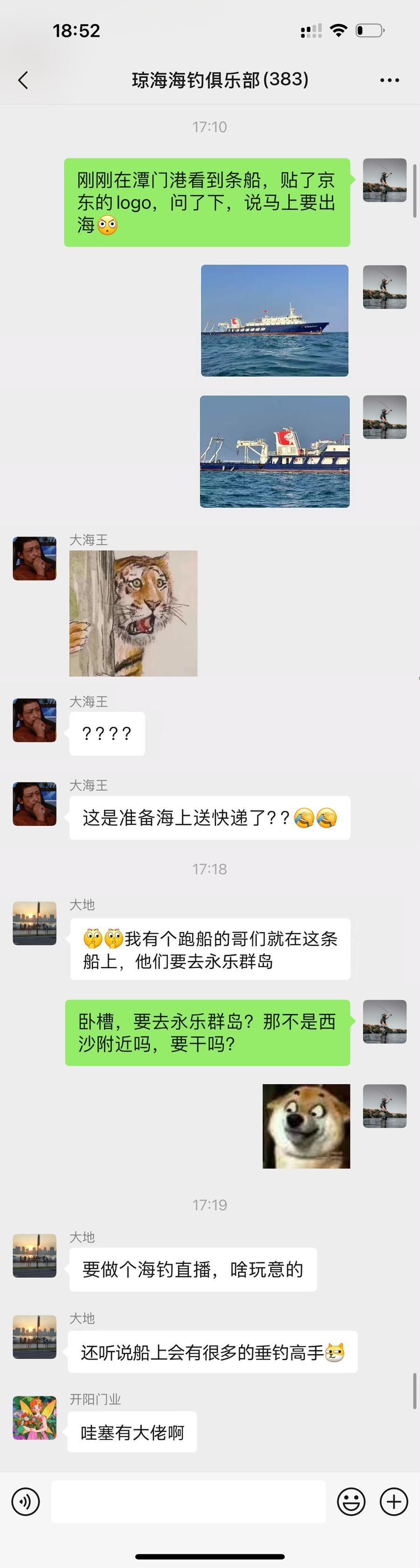Open 开阳门业's profile avatar
Screen dimensions: 420x1568
[x=35, y=1418]
